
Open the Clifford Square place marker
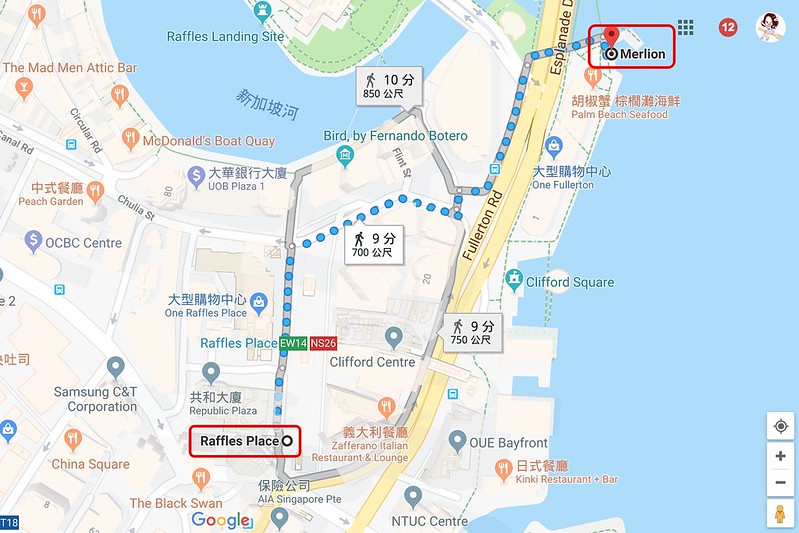(x=514, y=281)
